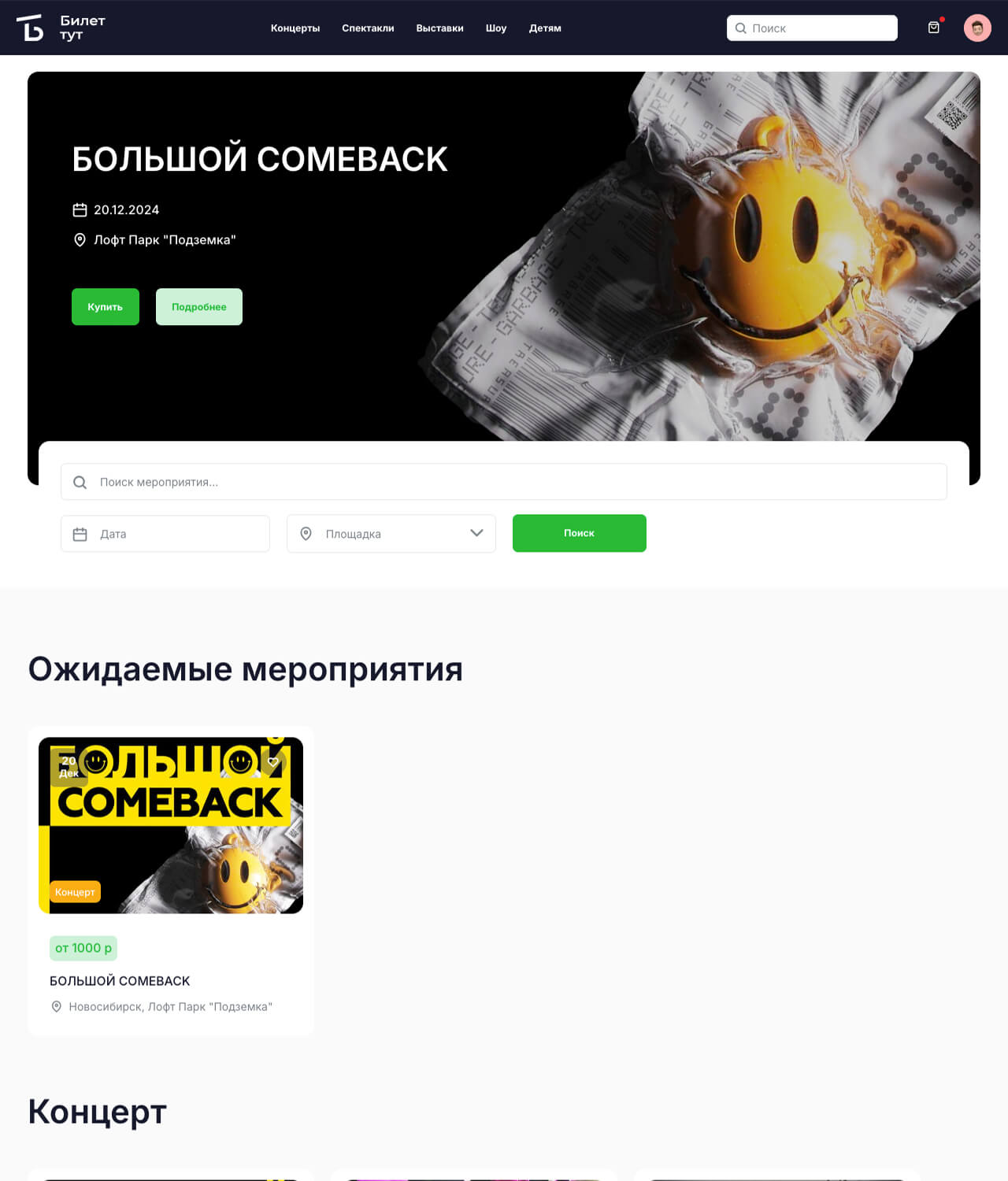Screen dimensions: 1008x1181
Task: View details with Подробнее button
Action: pyautogui.click(x=199, y=307)
